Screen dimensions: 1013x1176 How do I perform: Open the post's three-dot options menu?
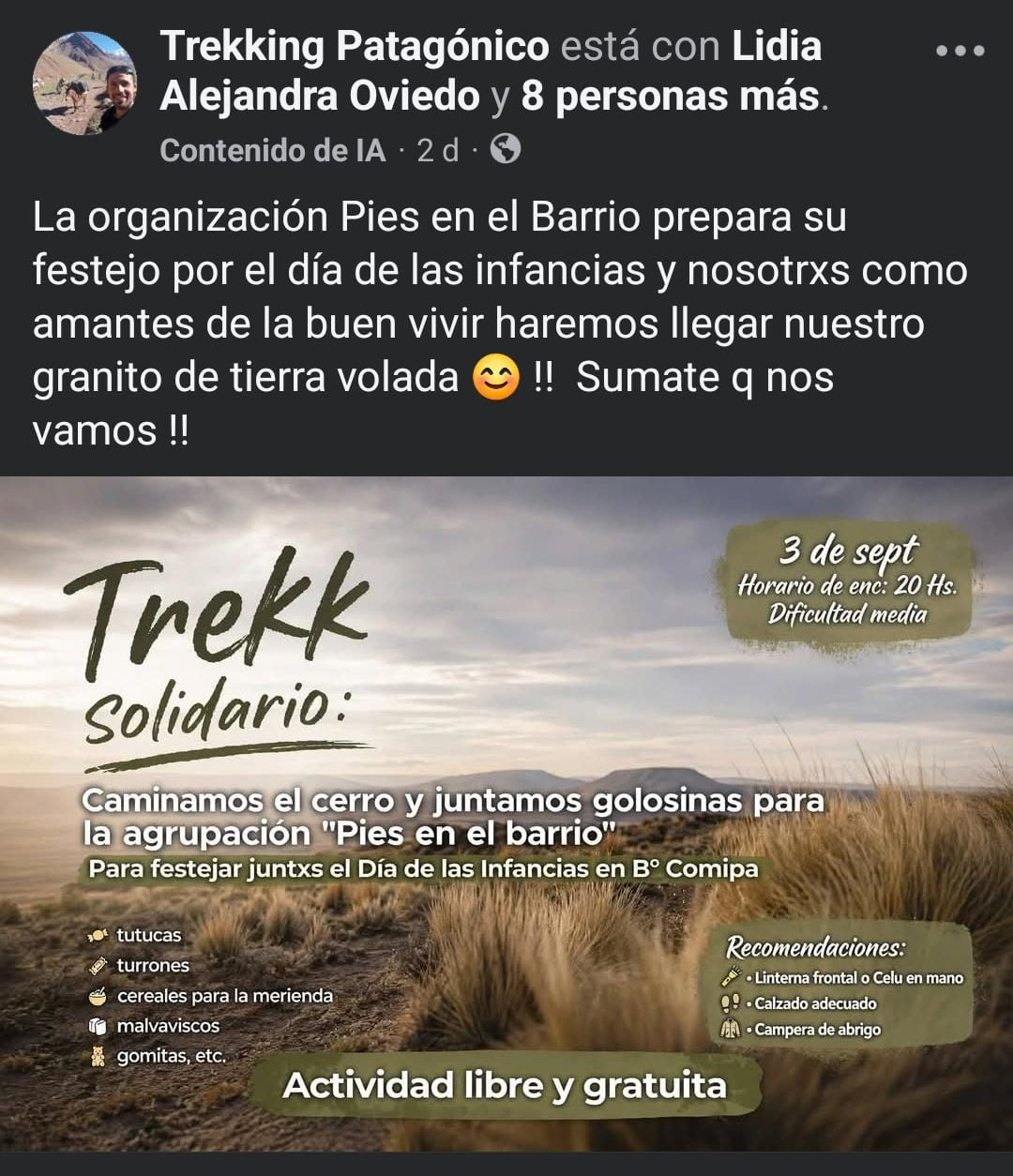(960, 51)
